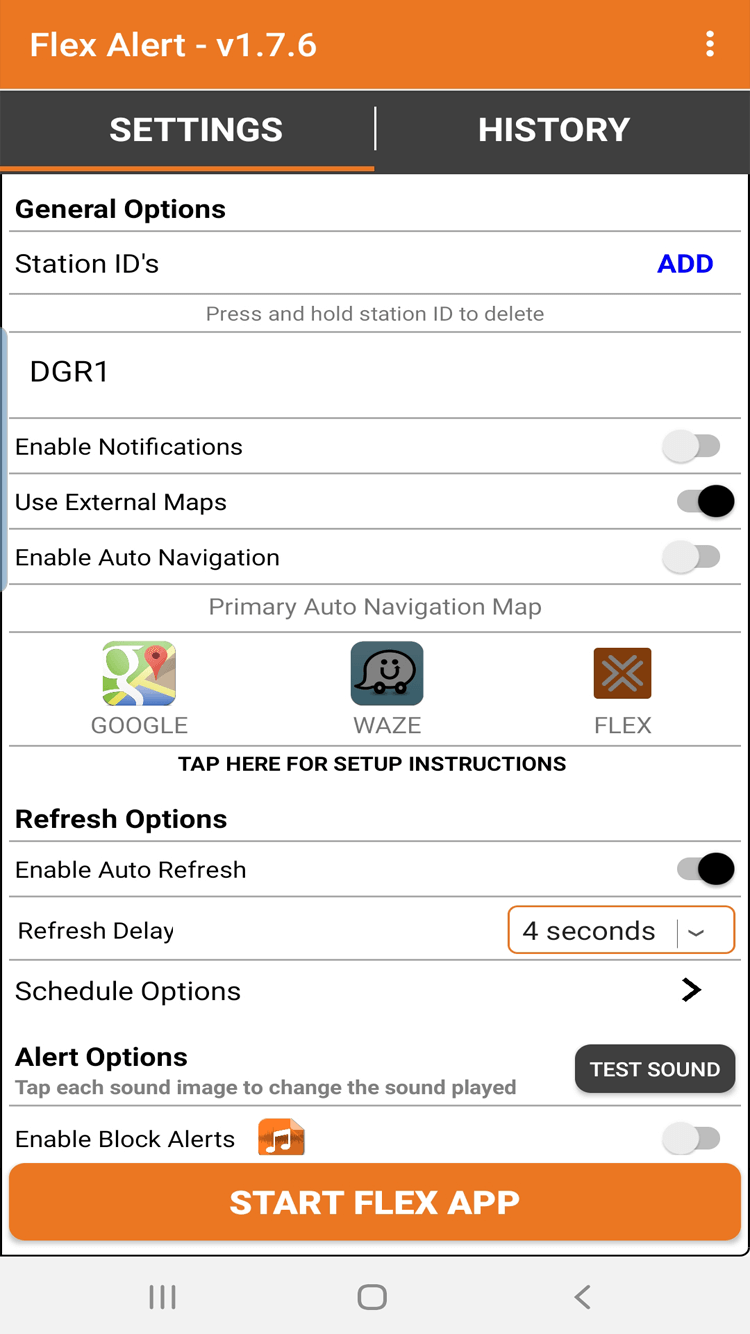This screenshot has height=1334, width=750.
Task: Open Schedule Options
Action: [375, 991]
